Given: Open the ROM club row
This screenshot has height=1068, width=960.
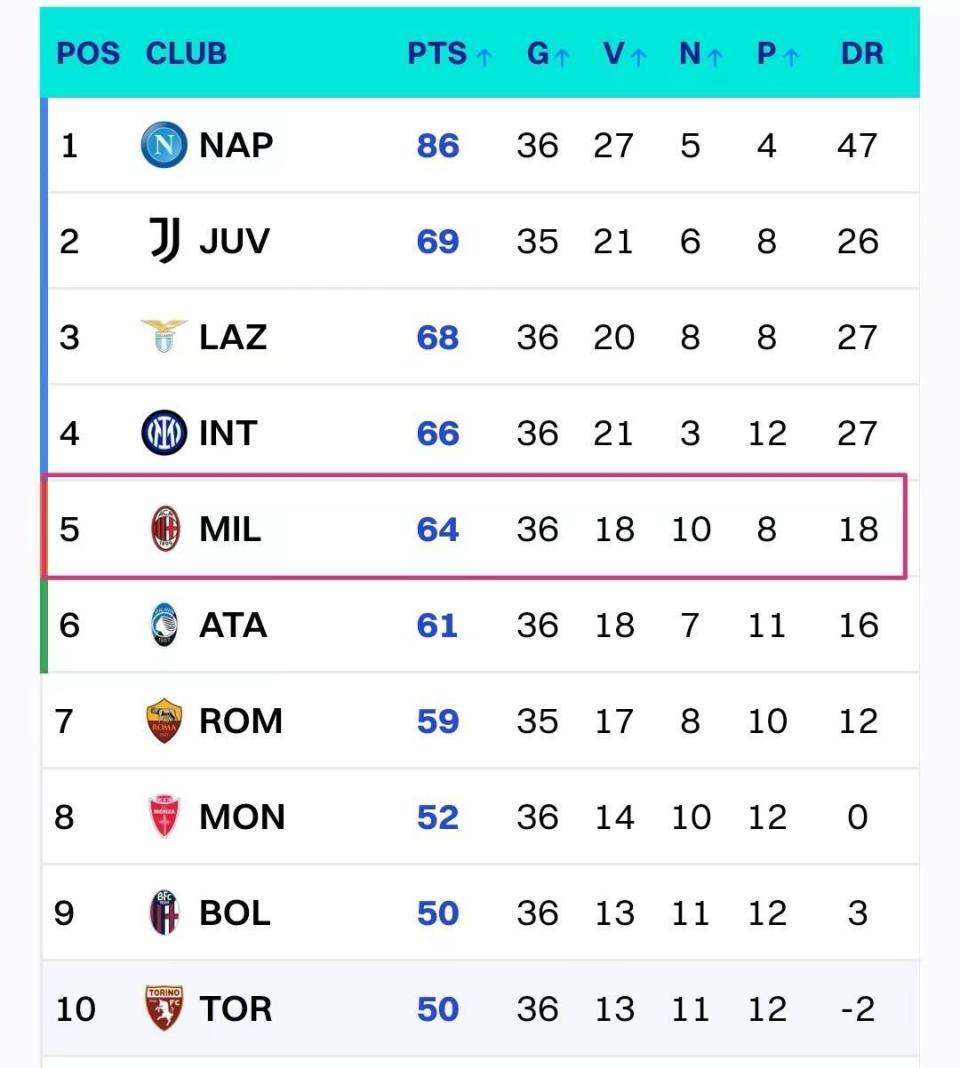Looking at the screenshot, I should 240,722.
